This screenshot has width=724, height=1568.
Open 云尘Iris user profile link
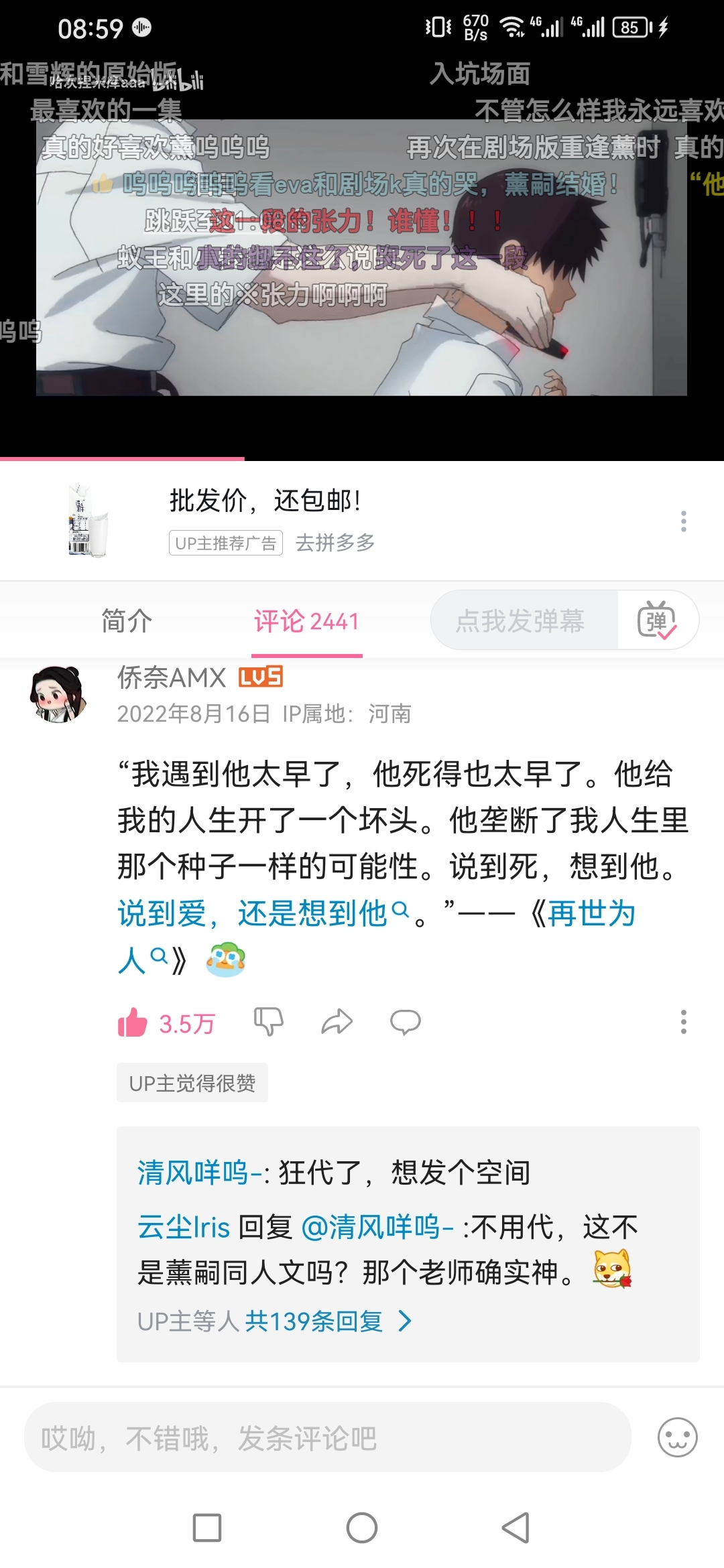[183, 1228]
